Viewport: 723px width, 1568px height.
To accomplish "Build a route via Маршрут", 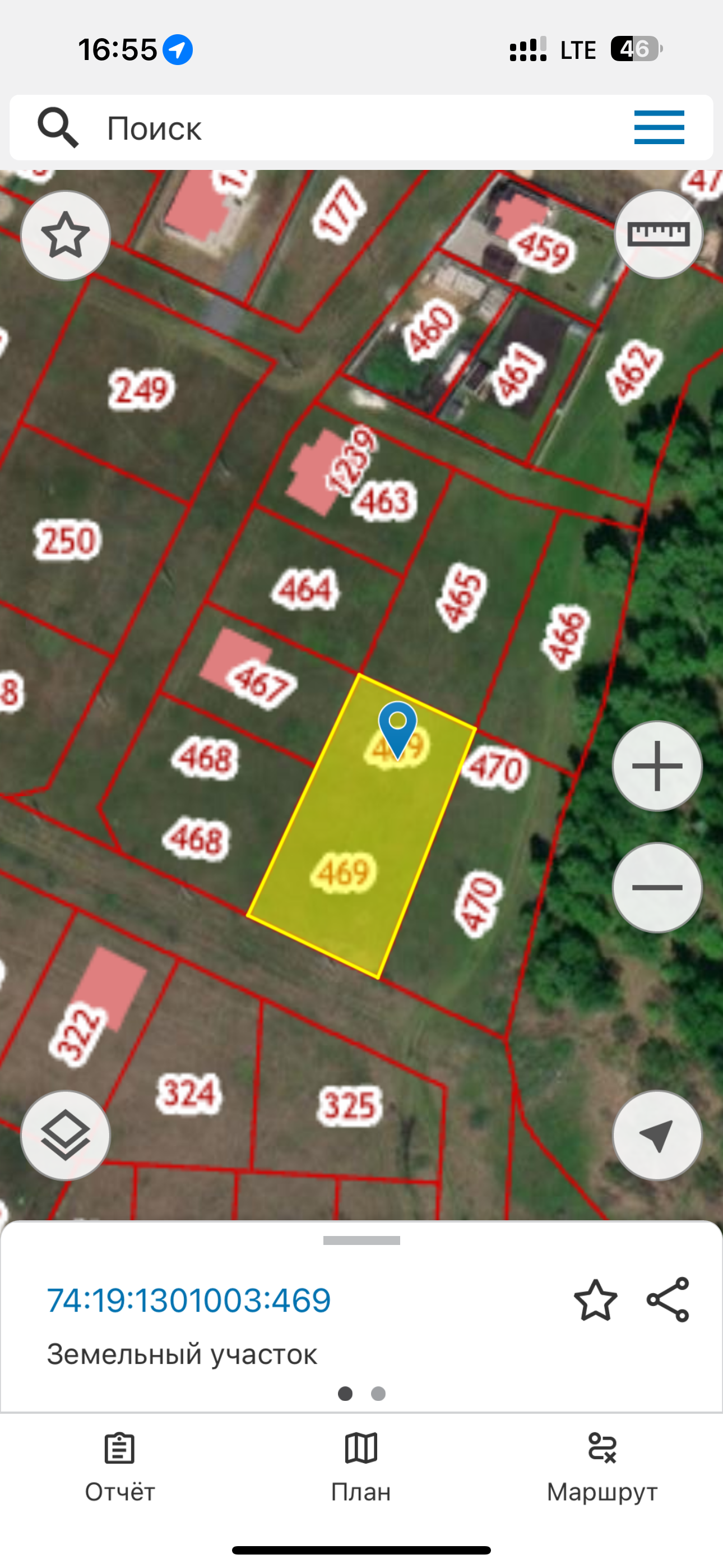I will 602,1467.
